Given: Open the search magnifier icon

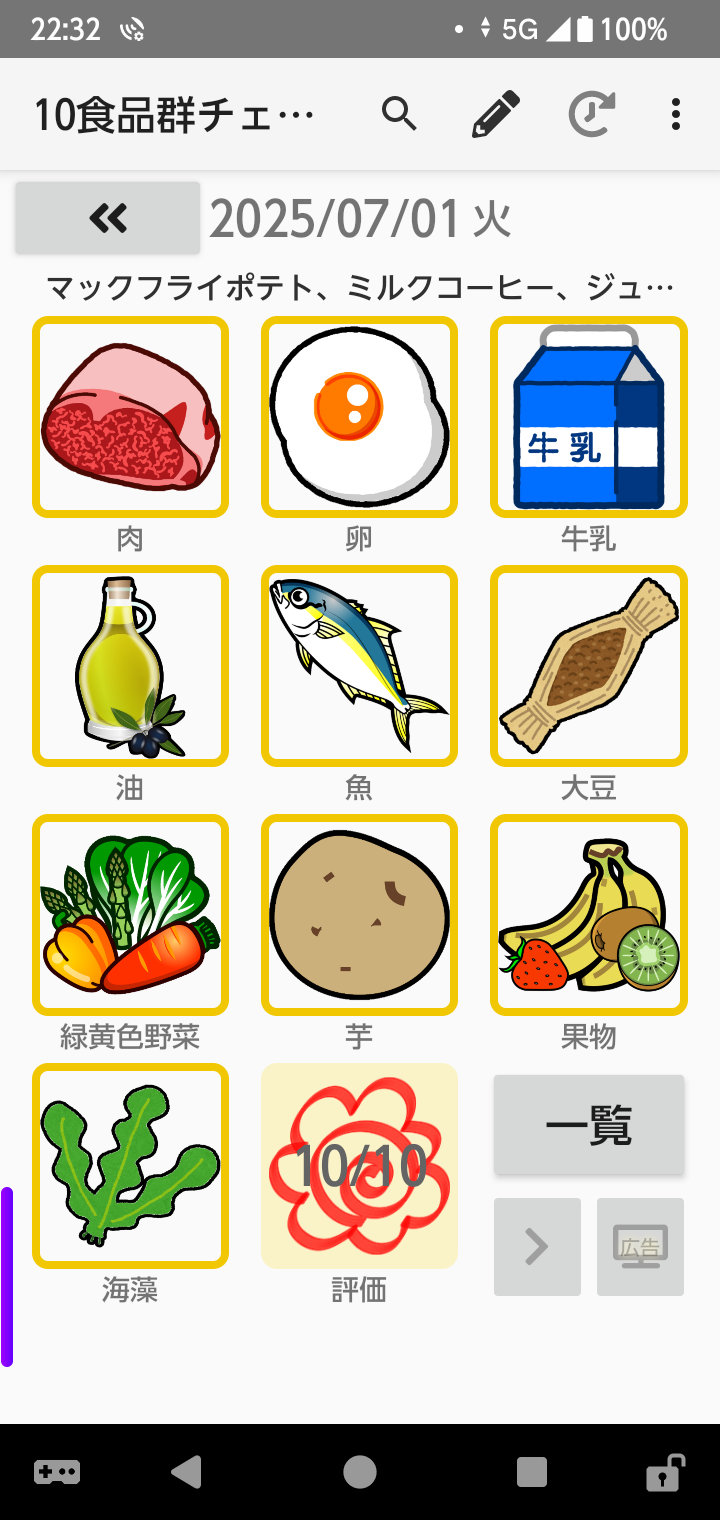Looking at the screenshot, I should 399,115.
